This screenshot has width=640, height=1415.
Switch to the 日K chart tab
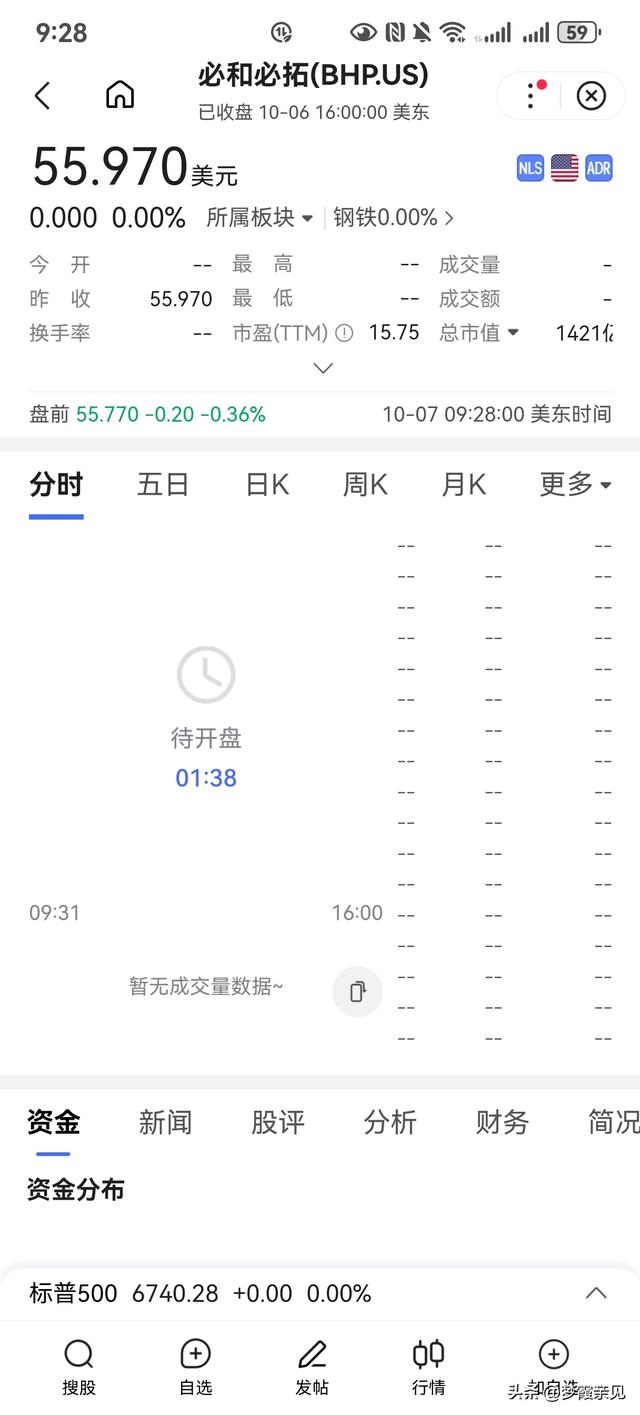267,485
